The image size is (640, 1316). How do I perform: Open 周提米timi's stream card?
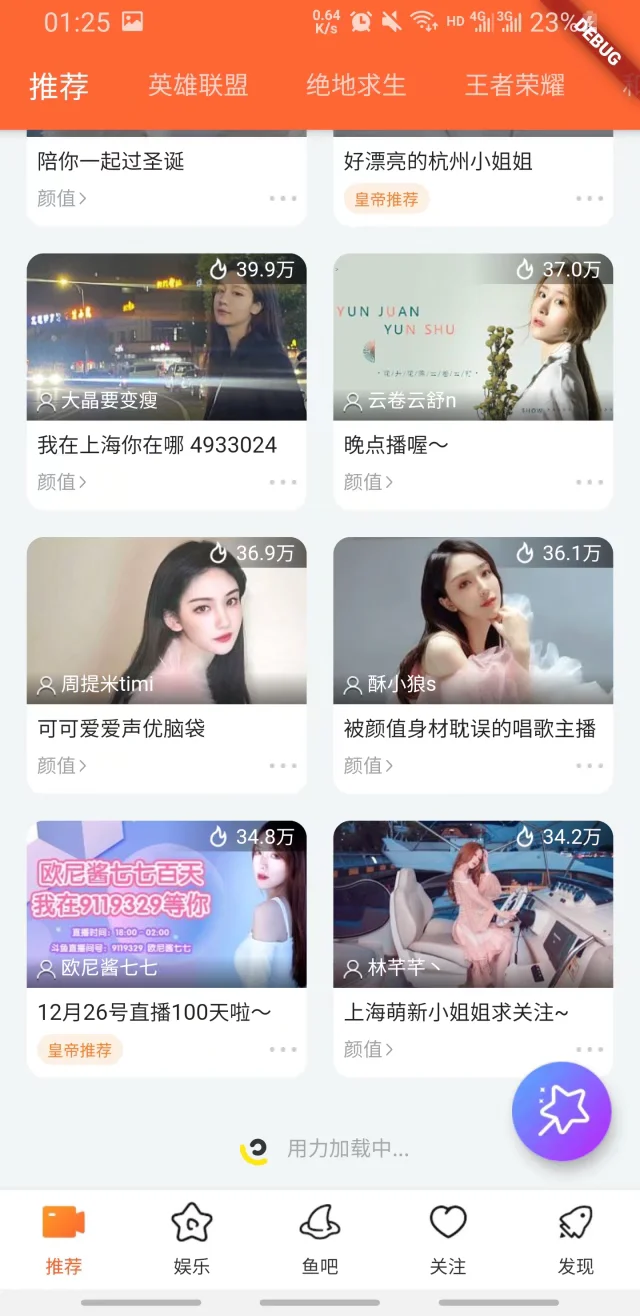click(x=166, y=620)
